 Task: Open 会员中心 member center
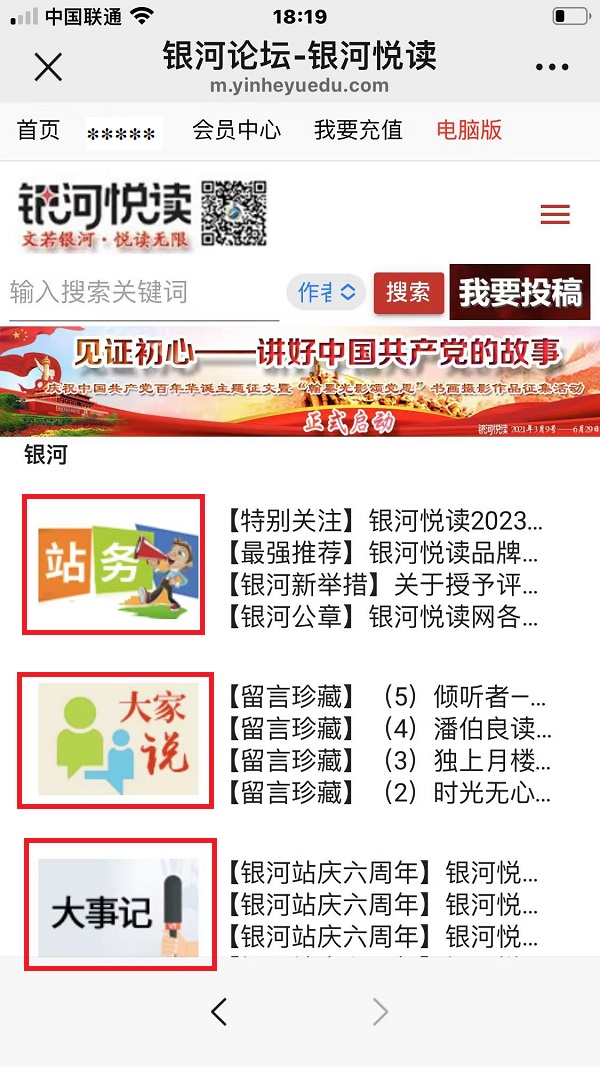click(237, 130)
